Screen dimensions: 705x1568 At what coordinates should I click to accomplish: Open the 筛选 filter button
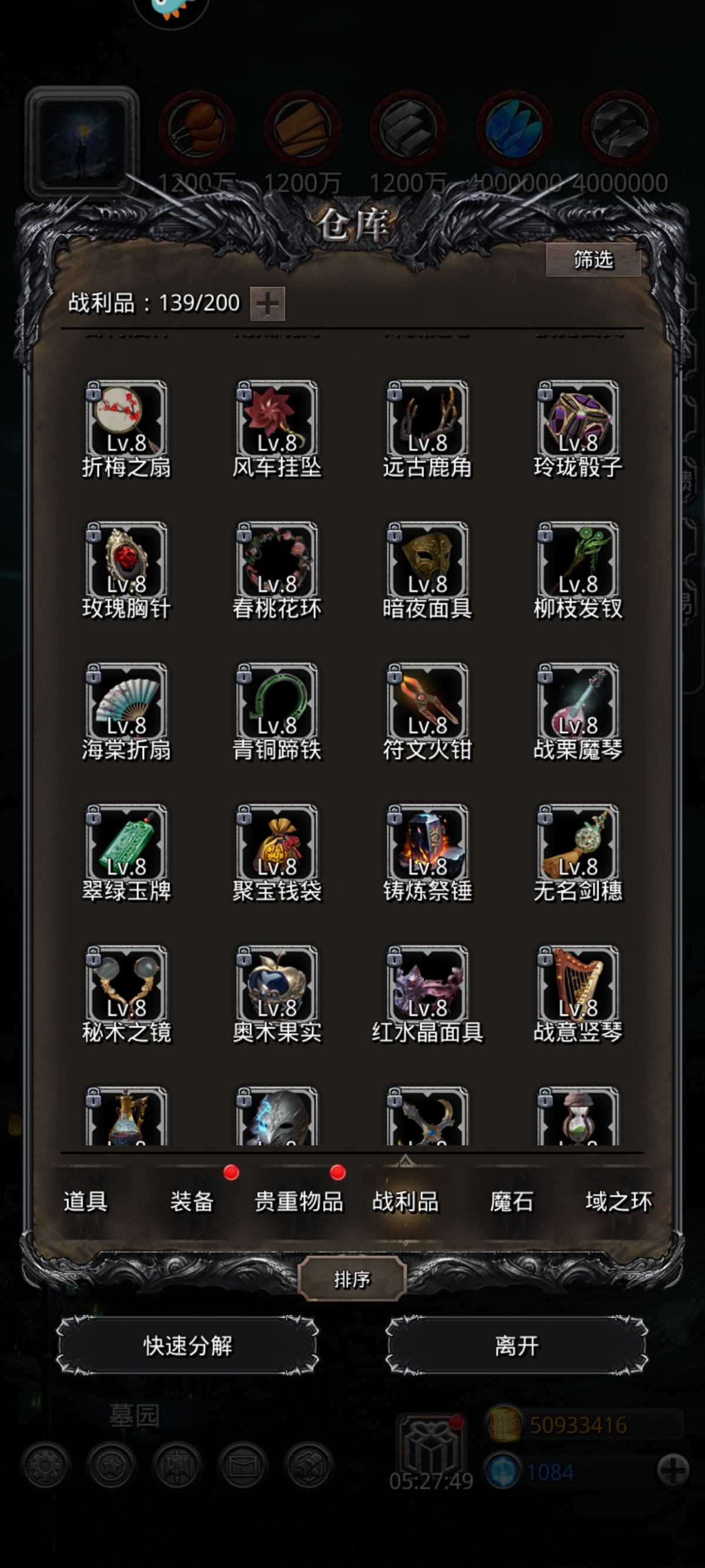(592, 260)
